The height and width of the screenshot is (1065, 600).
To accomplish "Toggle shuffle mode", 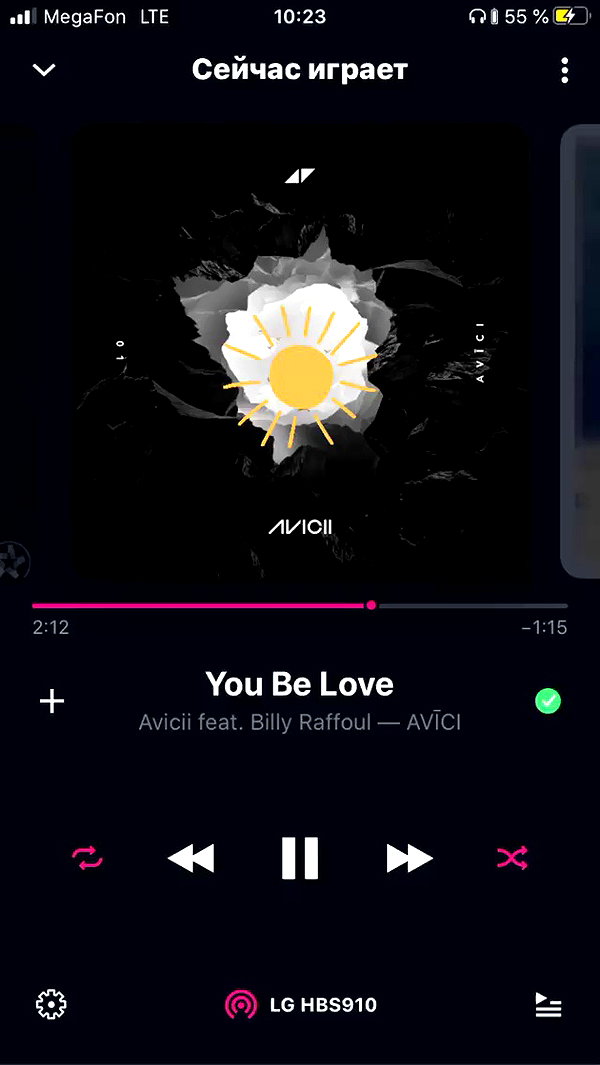I will [x=512, y=859].
